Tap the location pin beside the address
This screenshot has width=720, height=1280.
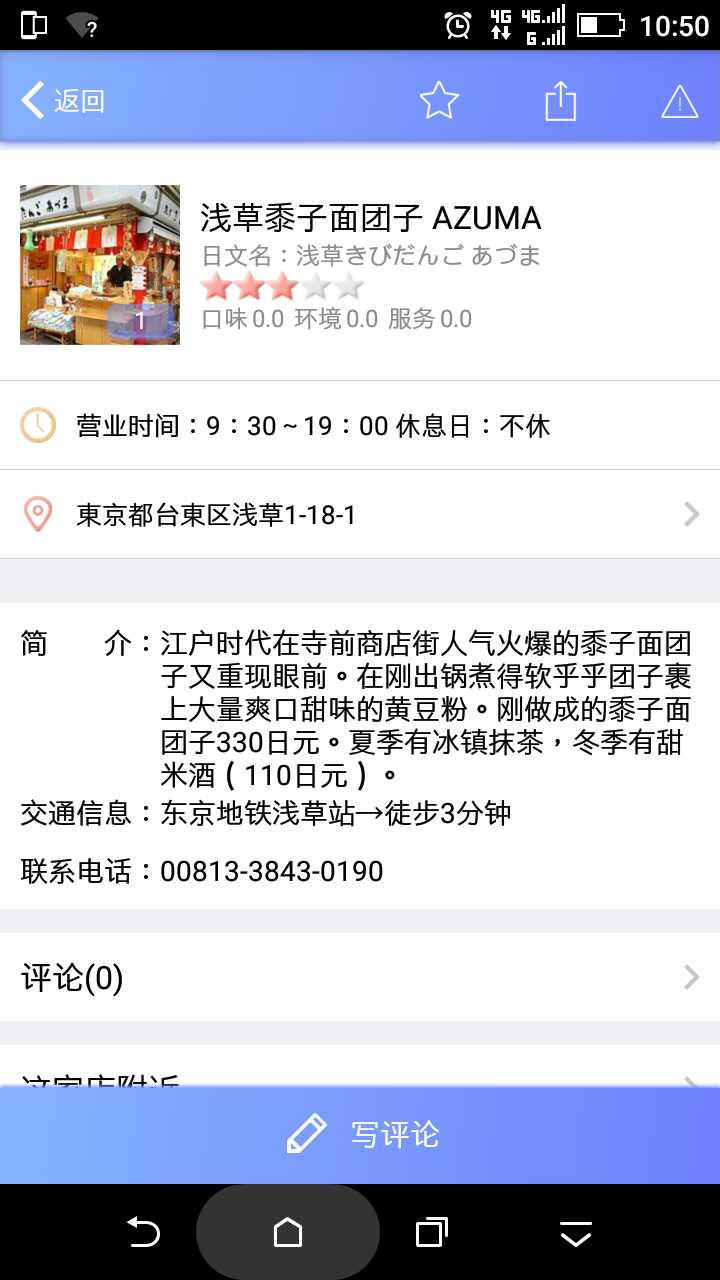37,513
